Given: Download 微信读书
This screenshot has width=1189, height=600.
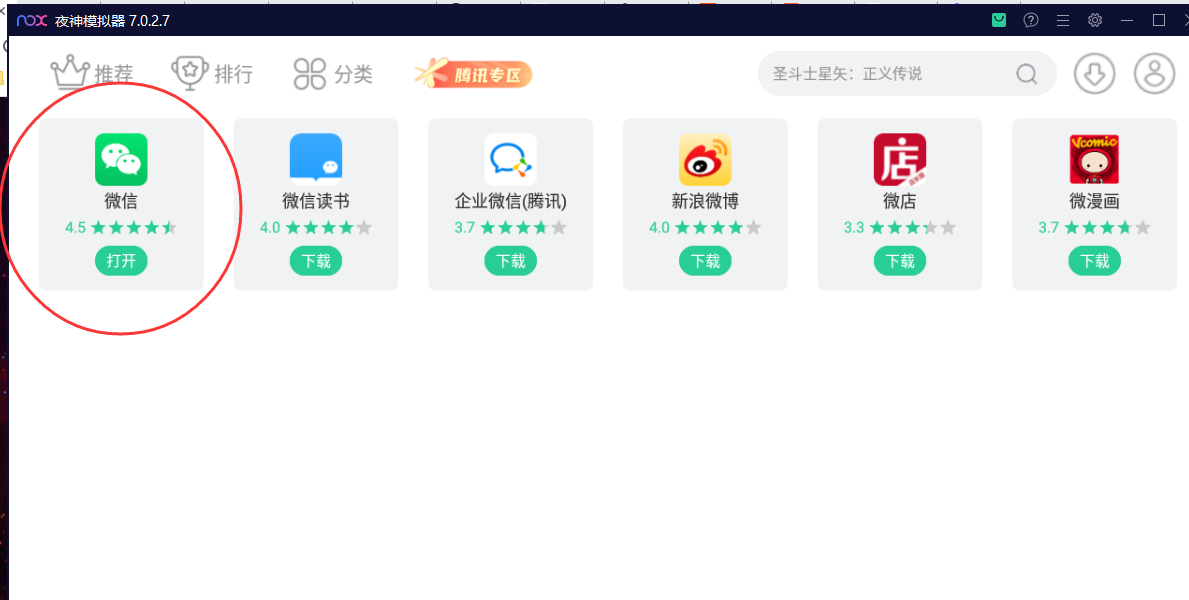Looking at the screenshot, I should coord(316,261).
